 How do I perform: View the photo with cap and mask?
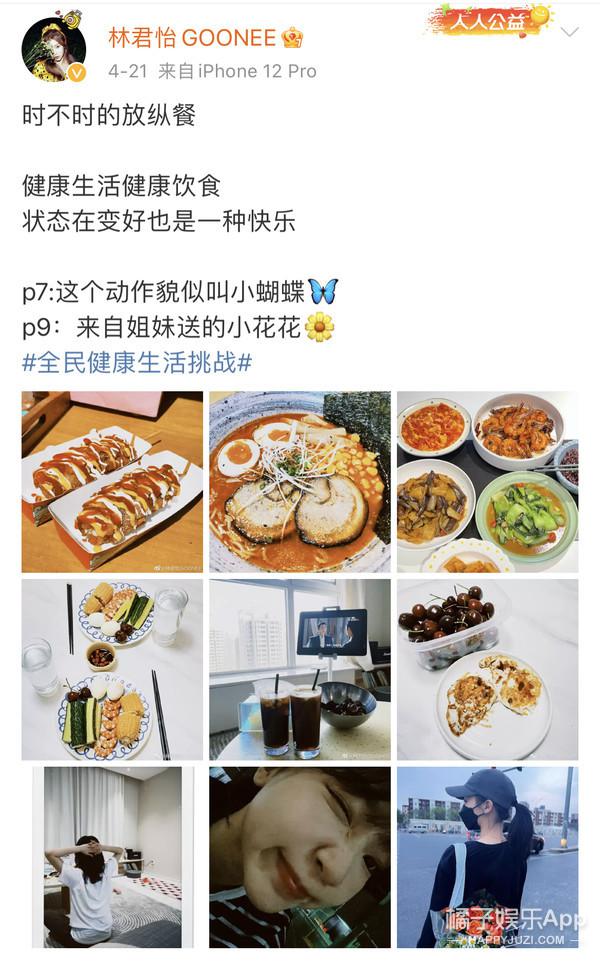click(x=487, y=857)
